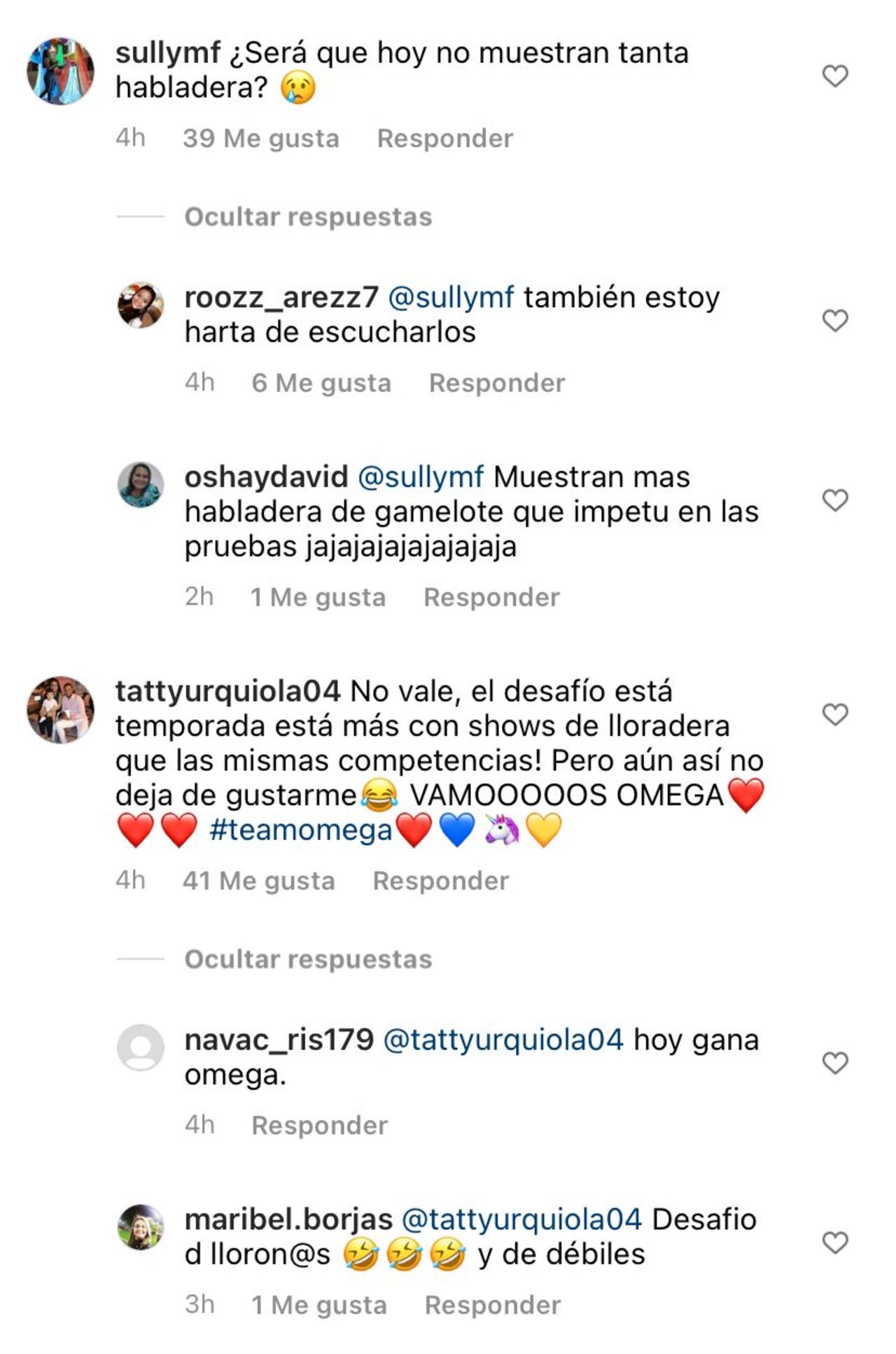Viewport: 896px width, 1354px height.
Task: Like tattyurquiola04's comment
Action: tap(834, 715)
